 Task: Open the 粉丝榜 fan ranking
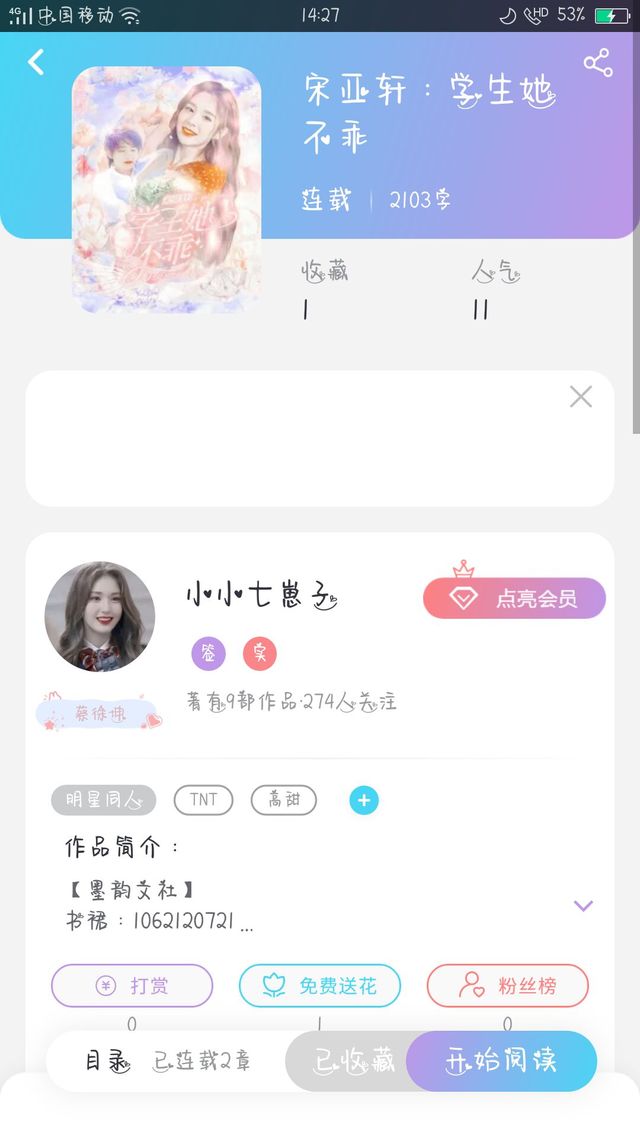508,986
